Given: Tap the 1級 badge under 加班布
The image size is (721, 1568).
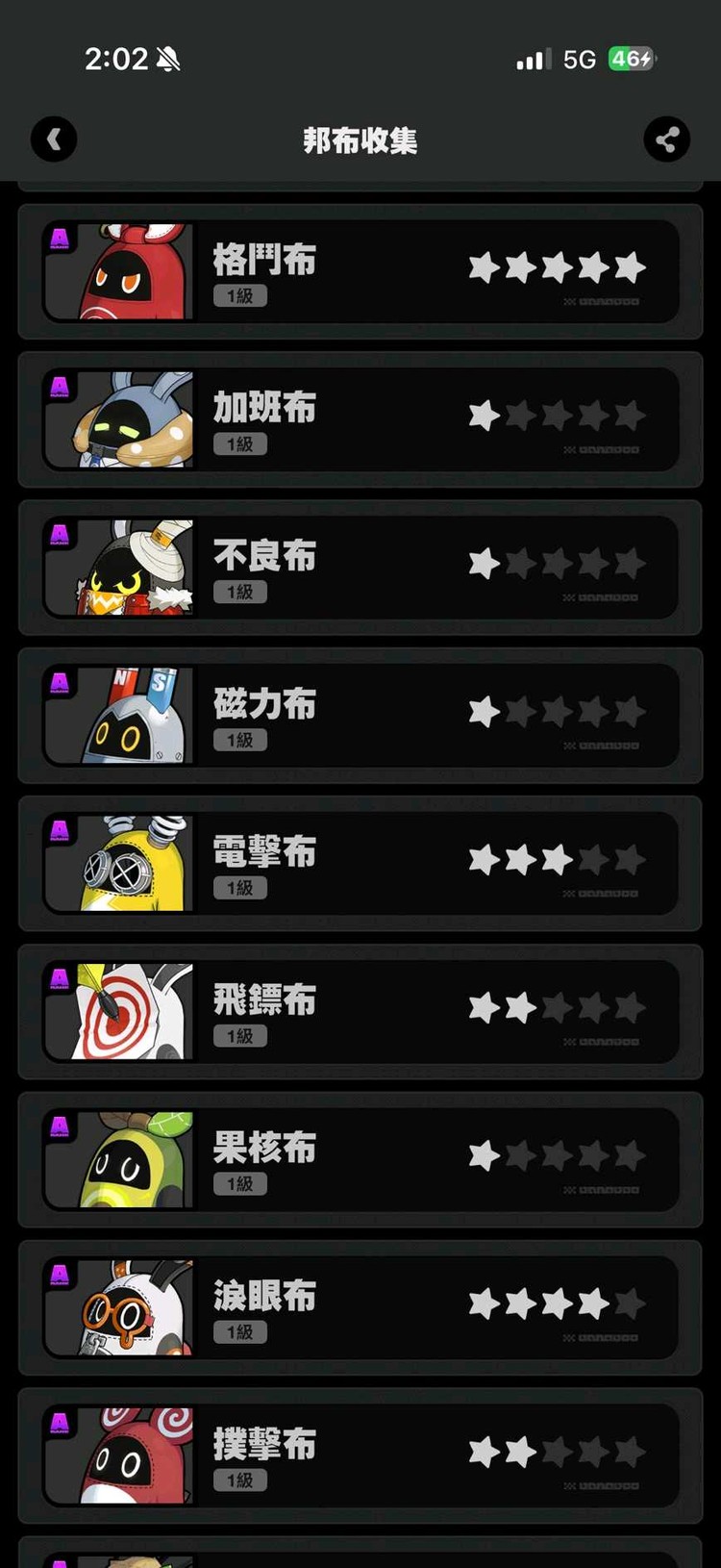Looking at the screenshot, I should click(x=238, y=443).
